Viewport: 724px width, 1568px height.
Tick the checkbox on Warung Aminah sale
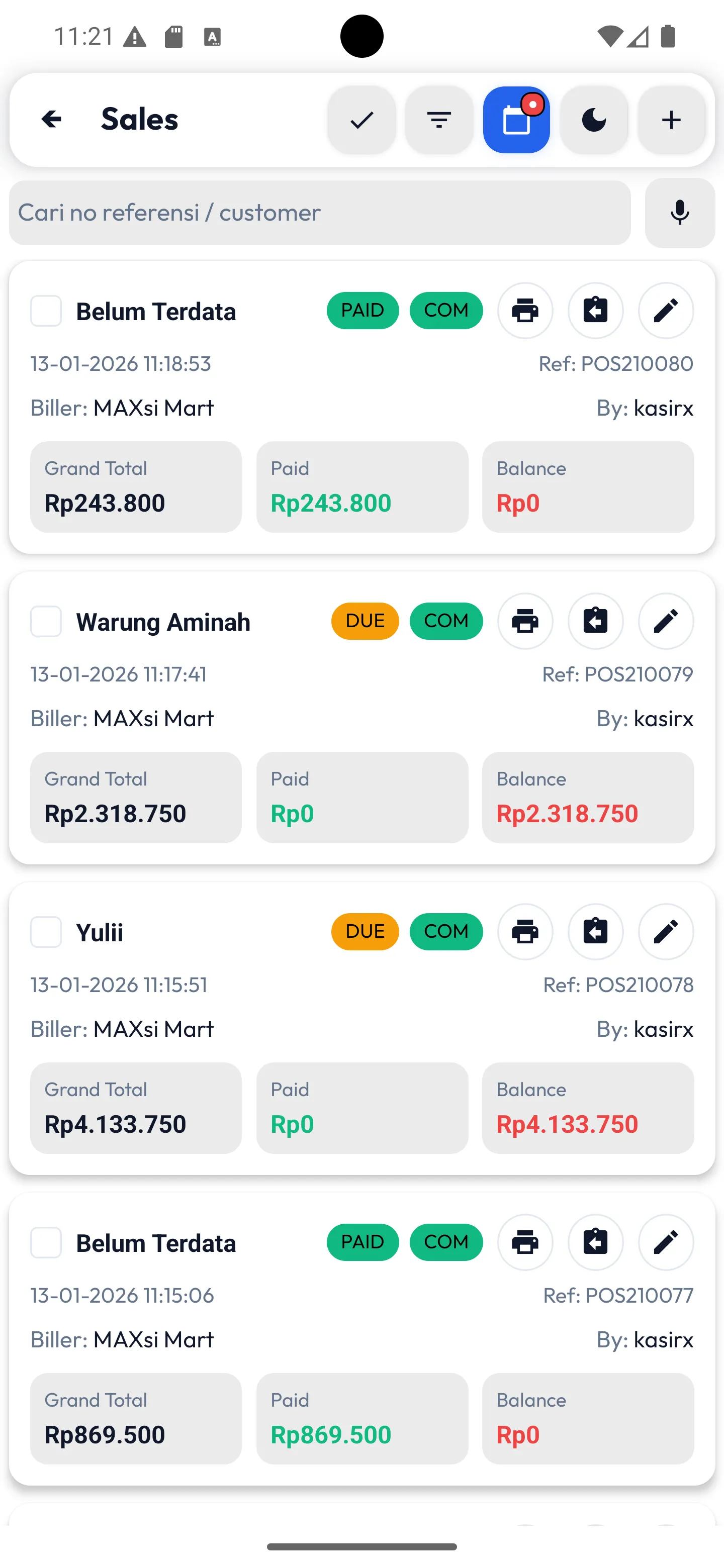(x=46, y=621)
